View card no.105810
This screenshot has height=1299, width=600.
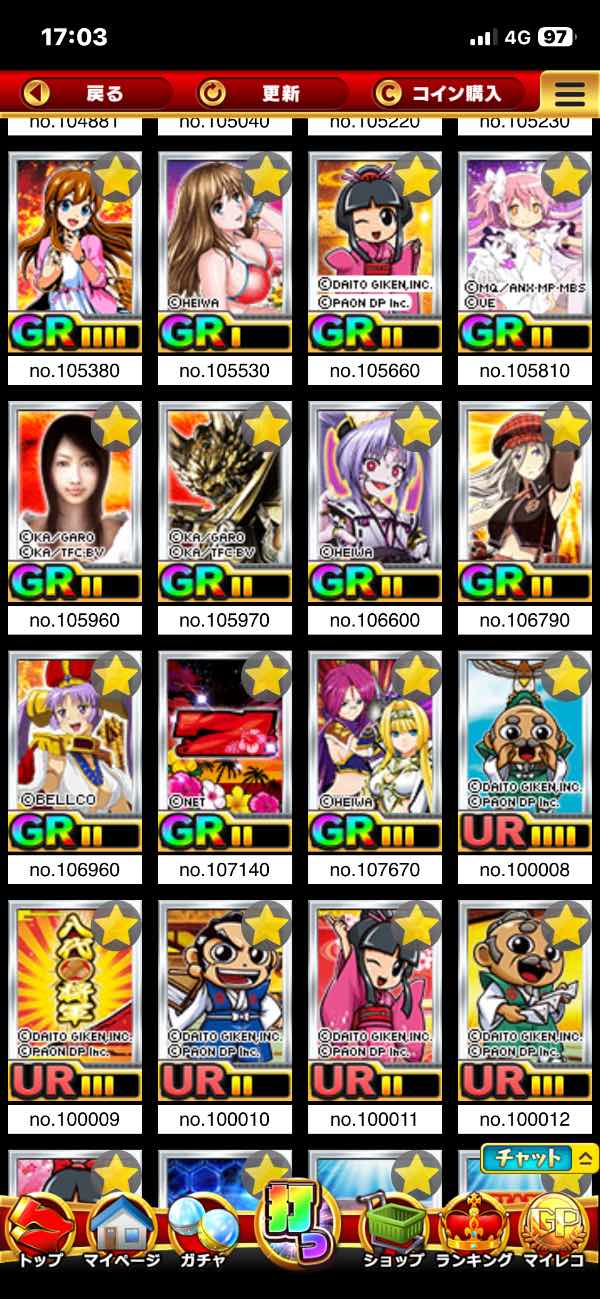click(525, 250)
